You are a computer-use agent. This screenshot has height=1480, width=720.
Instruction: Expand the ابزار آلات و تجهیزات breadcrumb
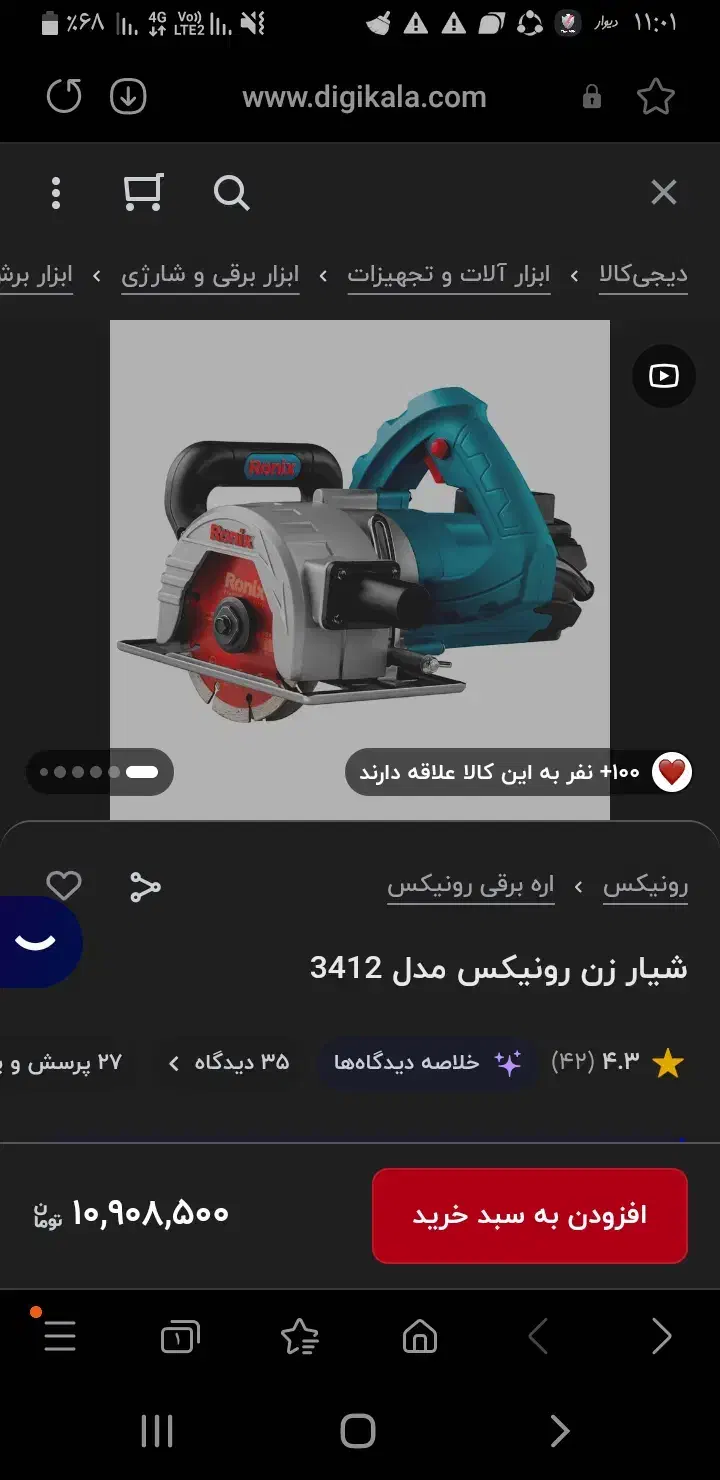pos(449,274)
